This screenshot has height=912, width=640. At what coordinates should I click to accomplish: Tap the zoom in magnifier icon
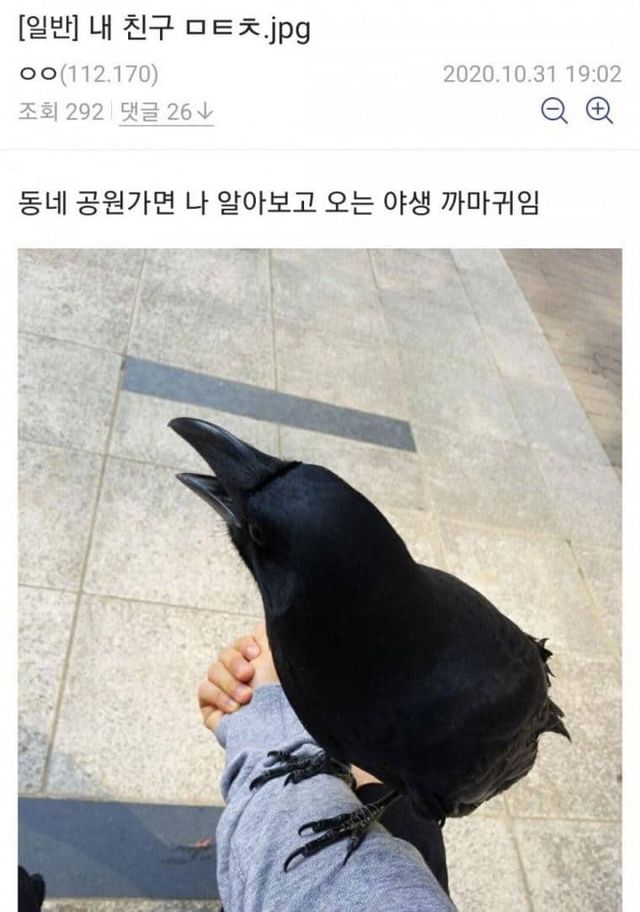pos(599,111)
